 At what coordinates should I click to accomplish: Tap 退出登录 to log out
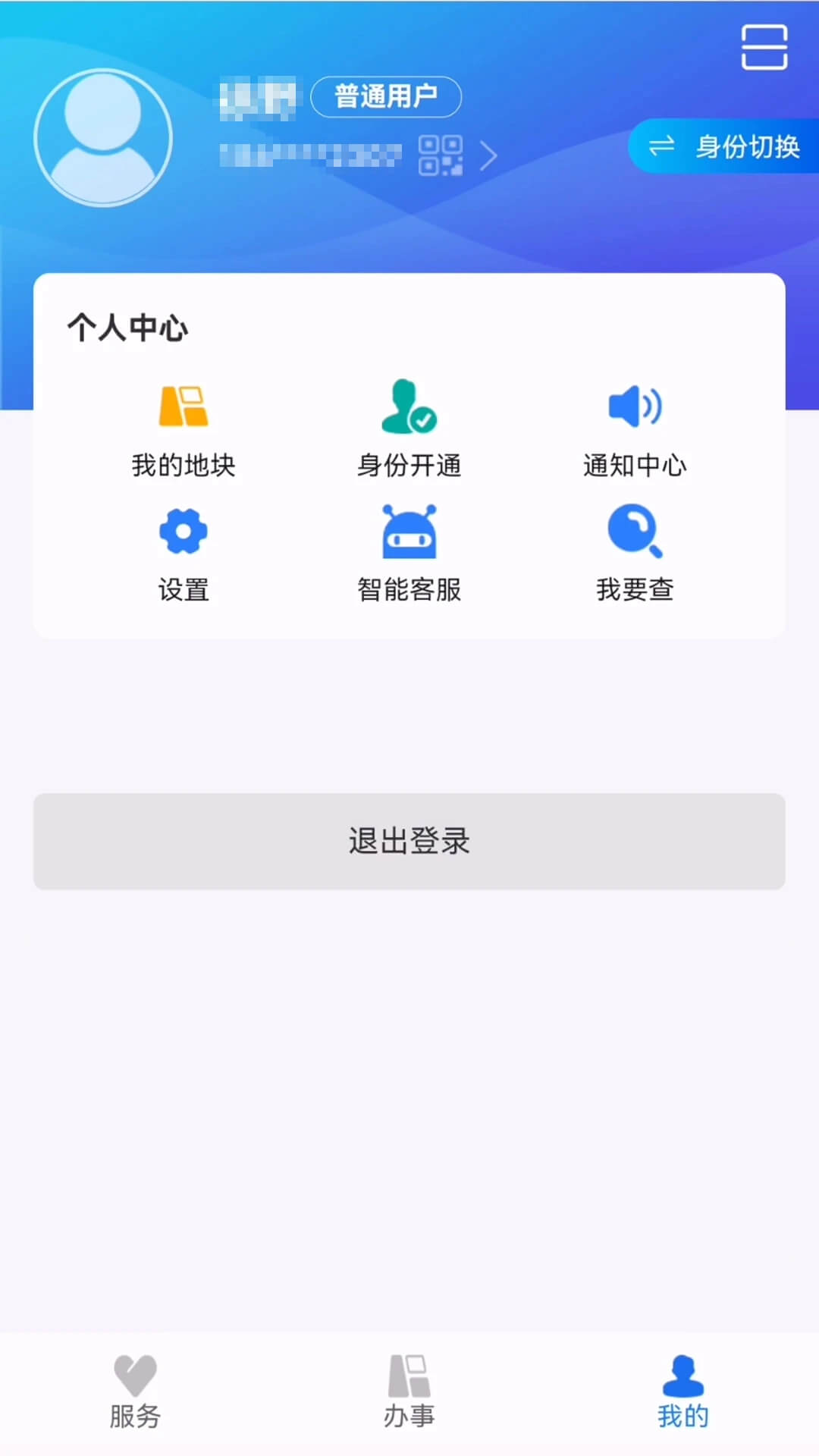click(409, 841)
